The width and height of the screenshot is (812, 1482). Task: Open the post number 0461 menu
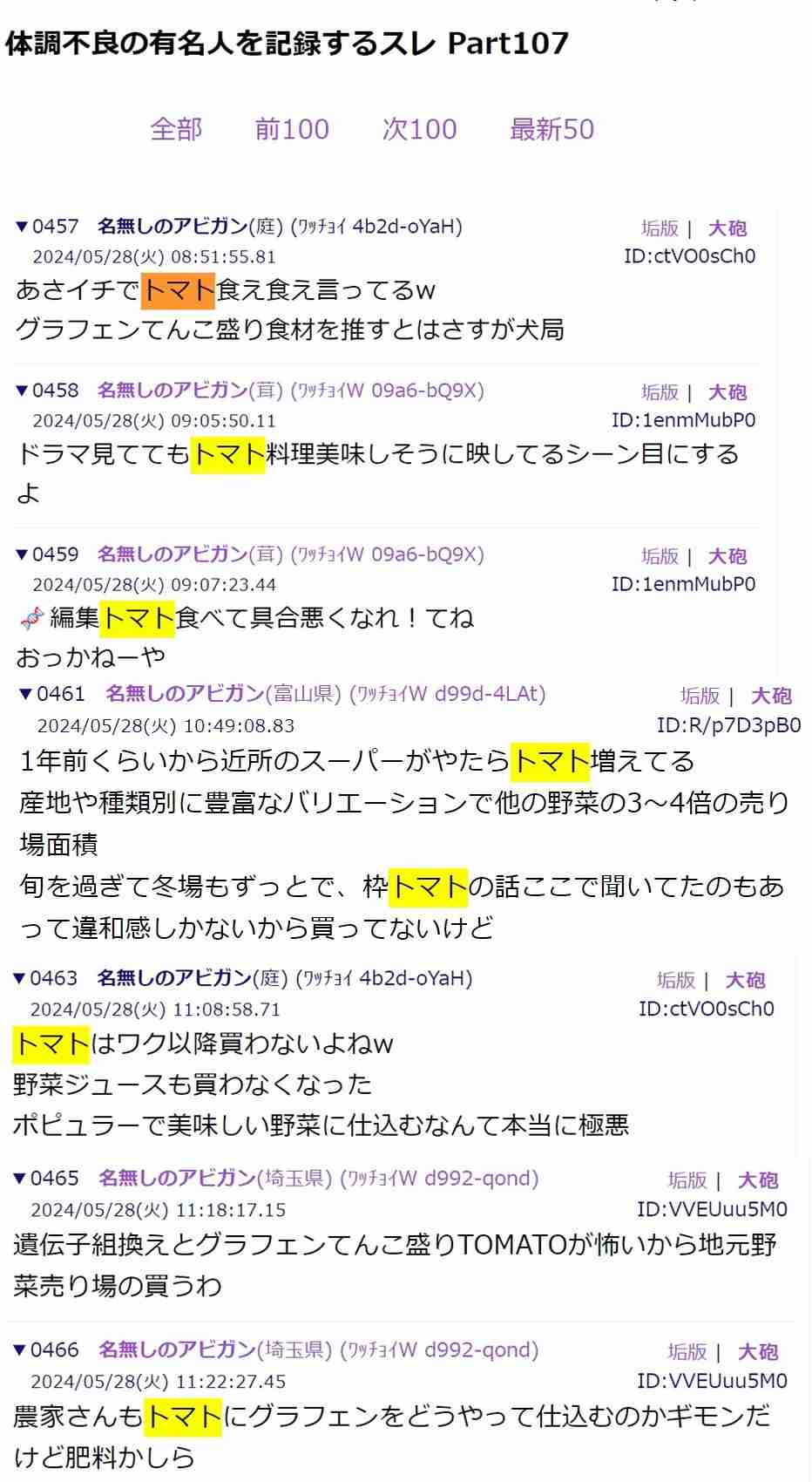pyautogui.click(x=52, y=694)
